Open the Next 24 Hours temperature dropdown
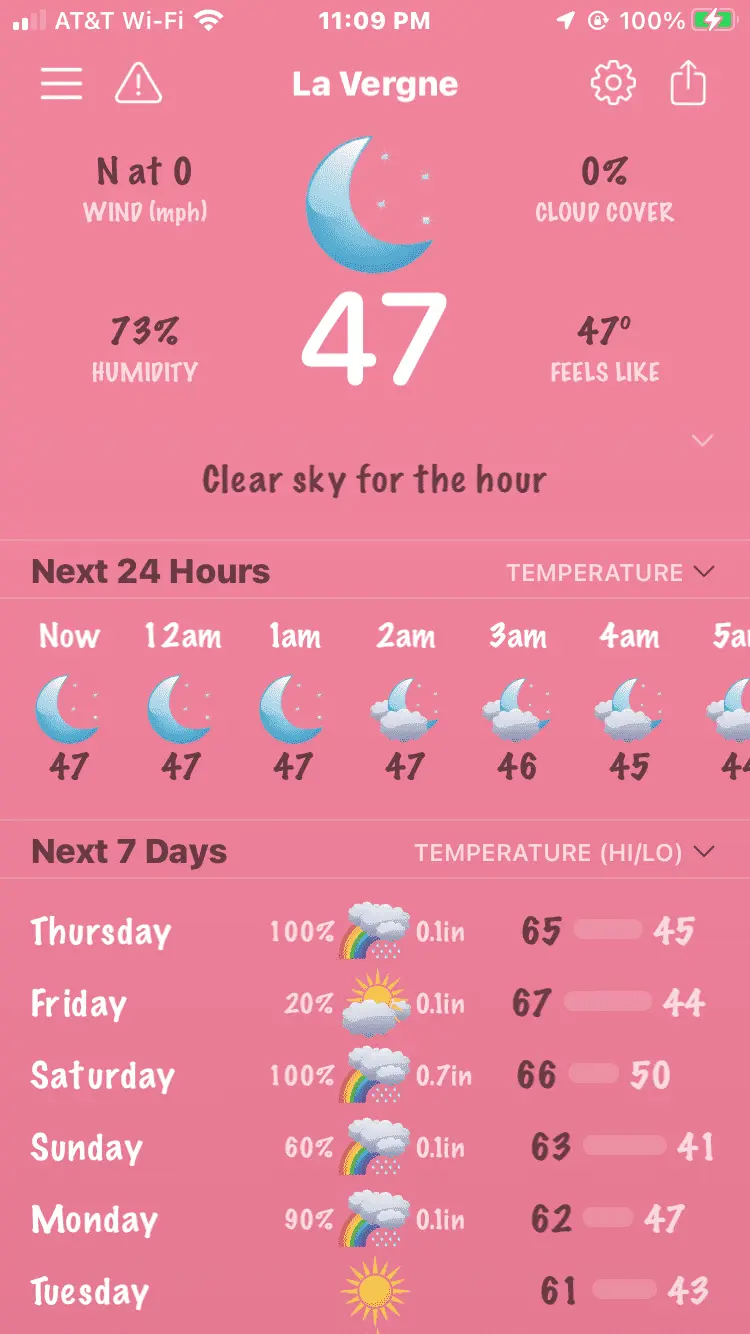 point(610,573)
